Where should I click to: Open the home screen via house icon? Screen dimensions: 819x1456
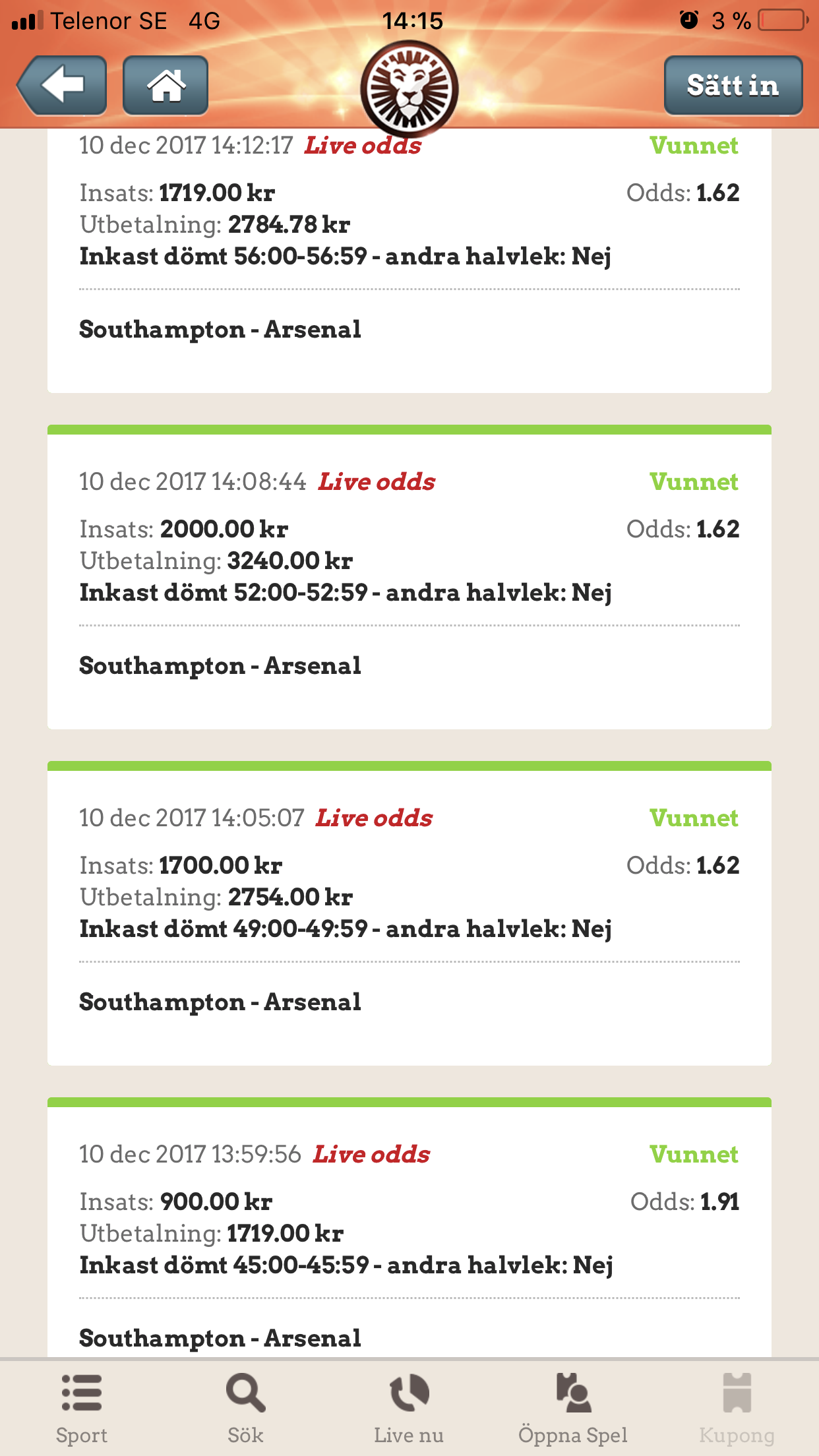tap(166, 85)
